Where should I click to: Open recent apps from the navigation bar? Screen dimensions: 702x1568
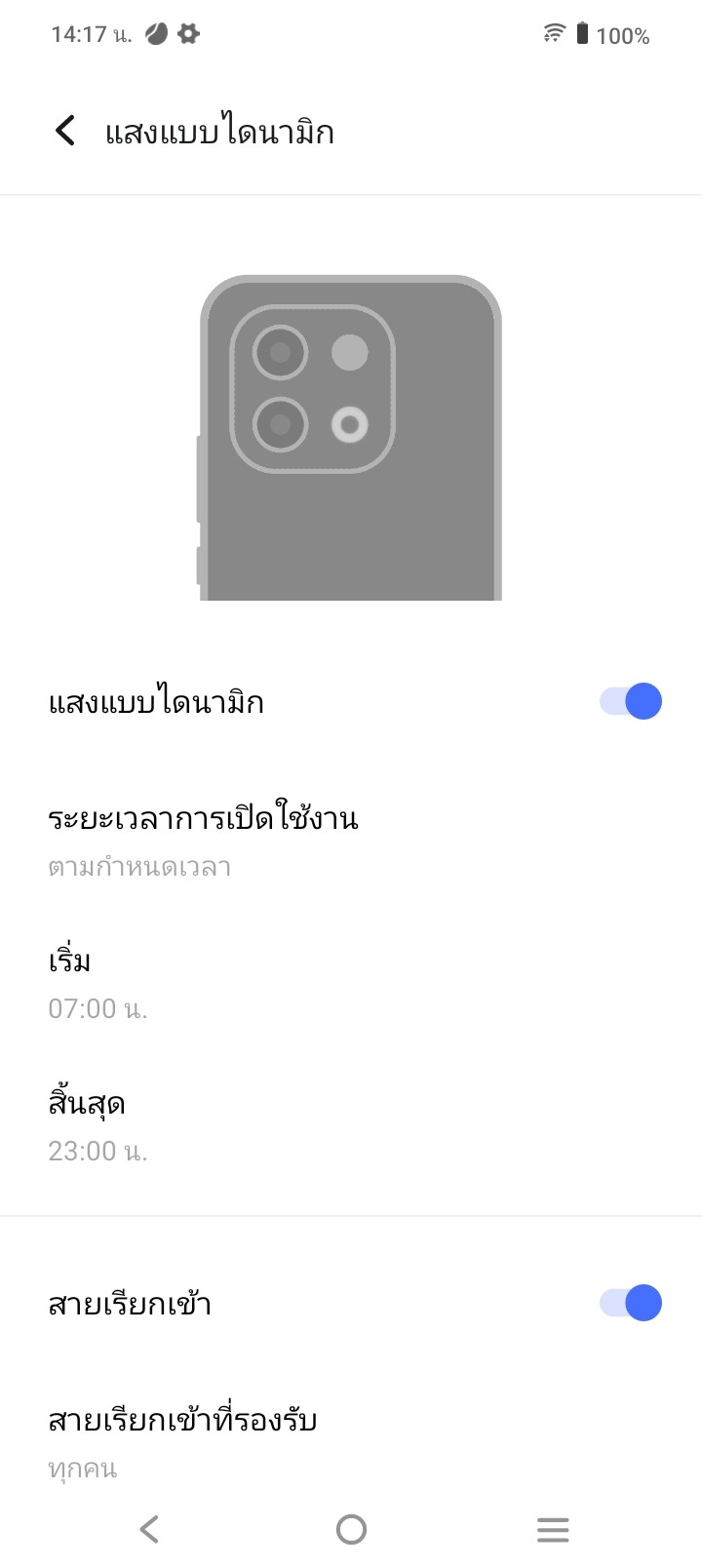(553, 1529)
